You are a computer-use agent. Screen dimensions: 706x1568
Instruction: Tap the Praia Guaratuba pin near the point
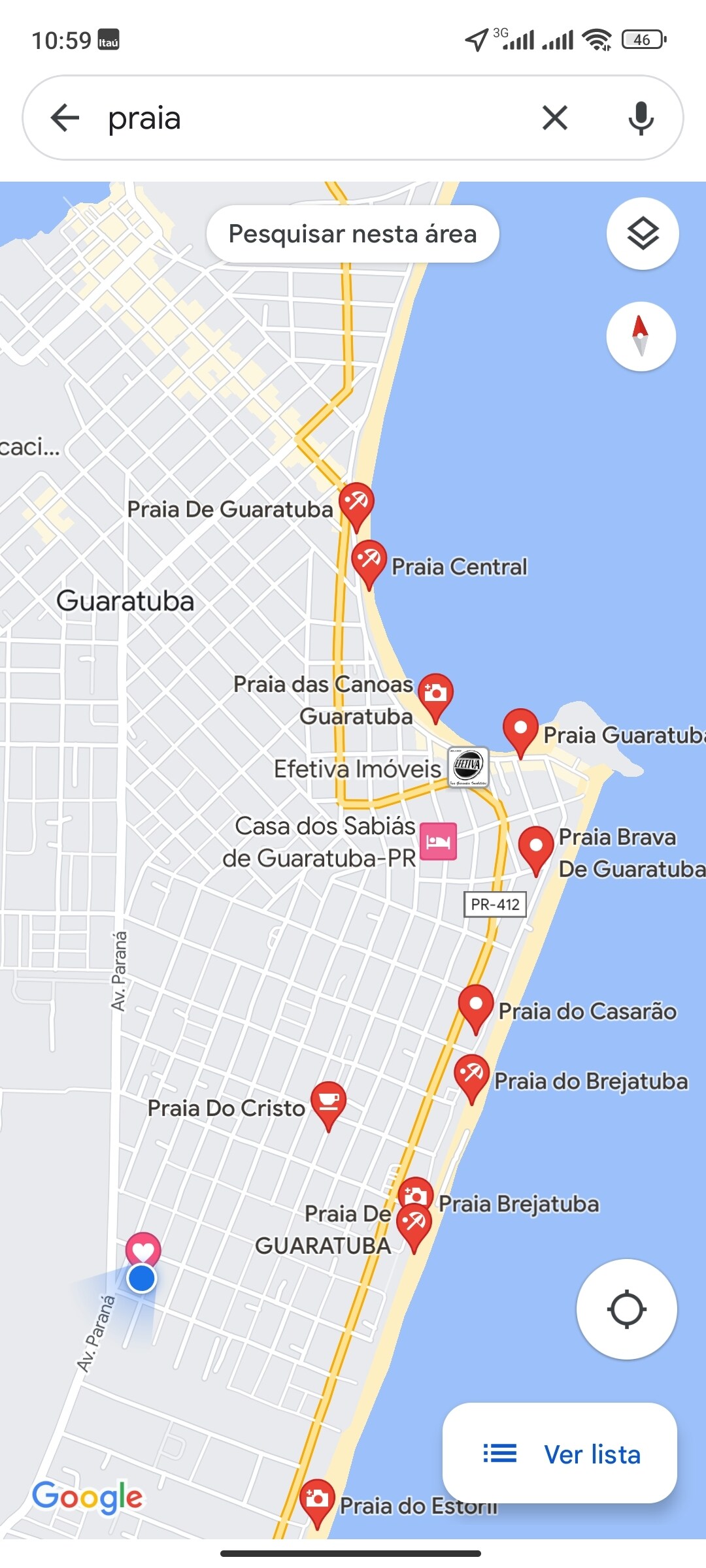click(x=520, y=730)
